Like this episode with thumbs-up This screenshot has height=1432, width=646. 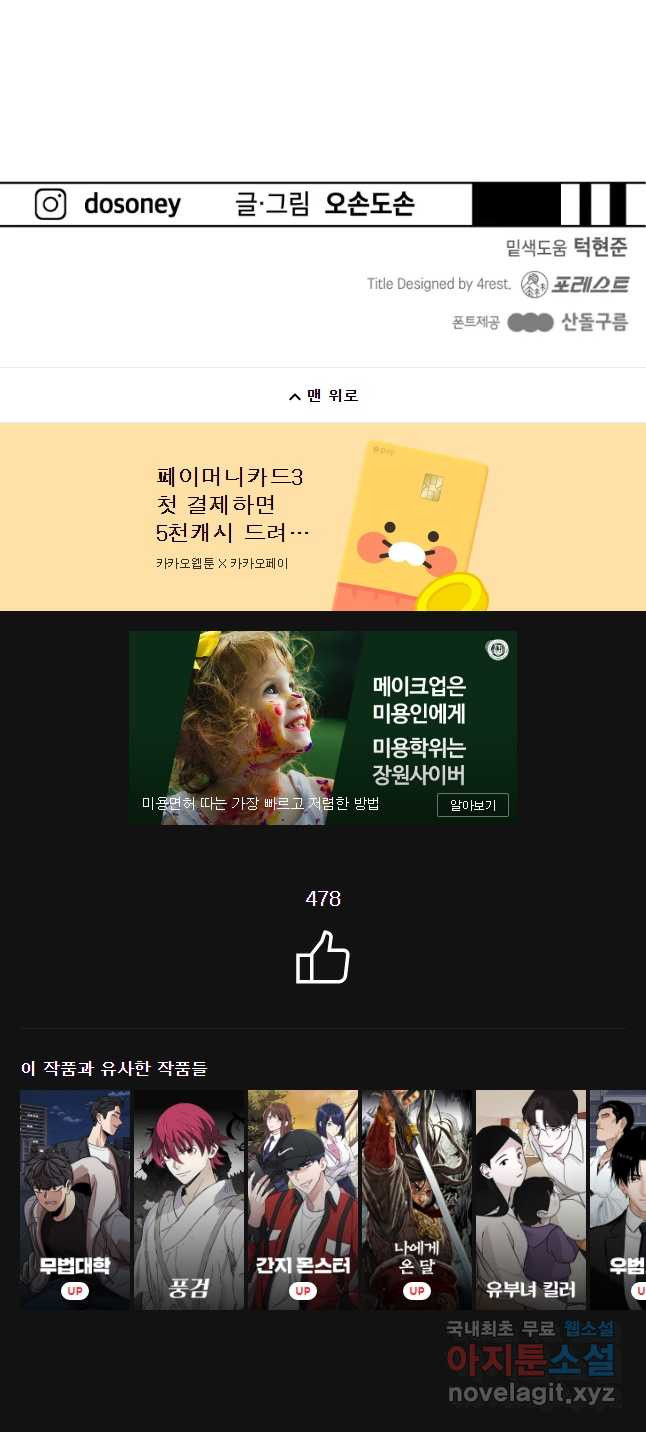point(323,957)
